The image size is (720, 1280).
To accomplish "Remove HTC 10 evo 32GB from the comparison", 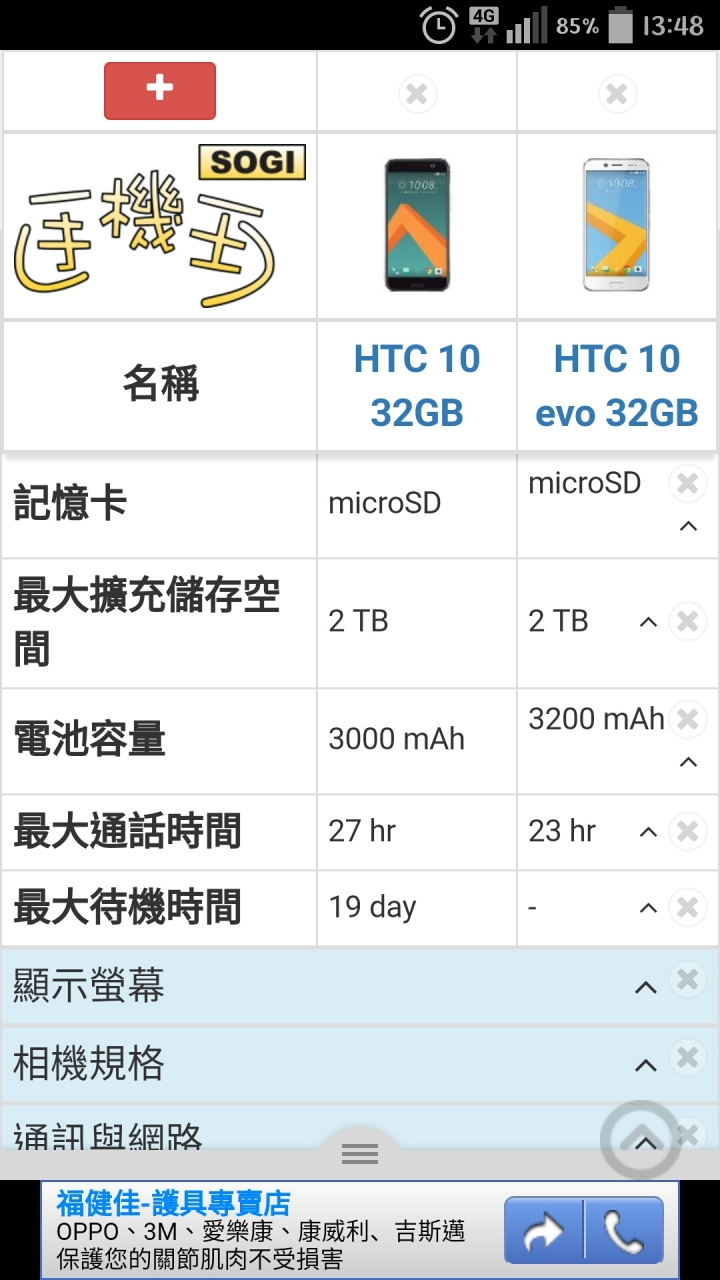I will click(617, 94).
